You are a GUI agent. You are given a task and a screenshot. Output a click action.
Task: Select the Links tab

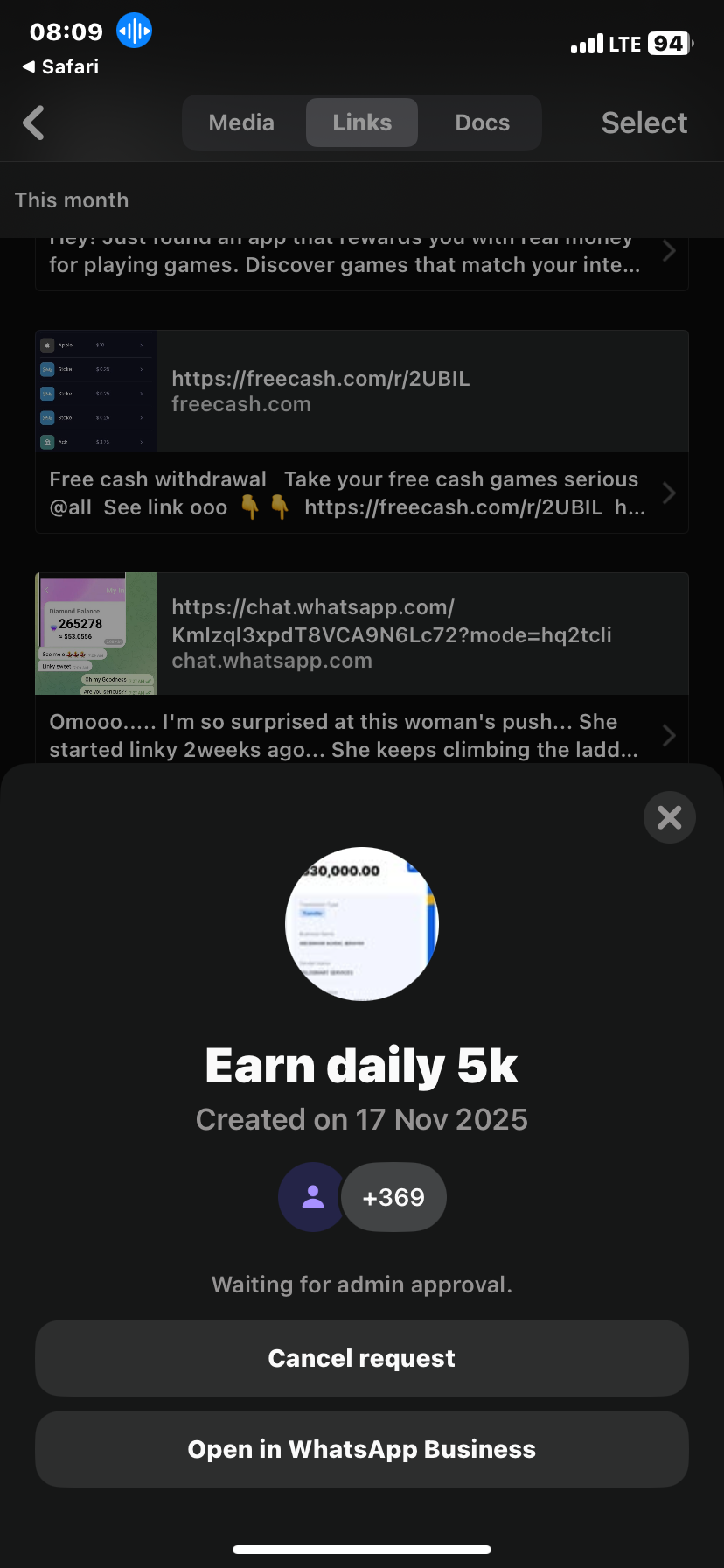(x=361, y=122)
